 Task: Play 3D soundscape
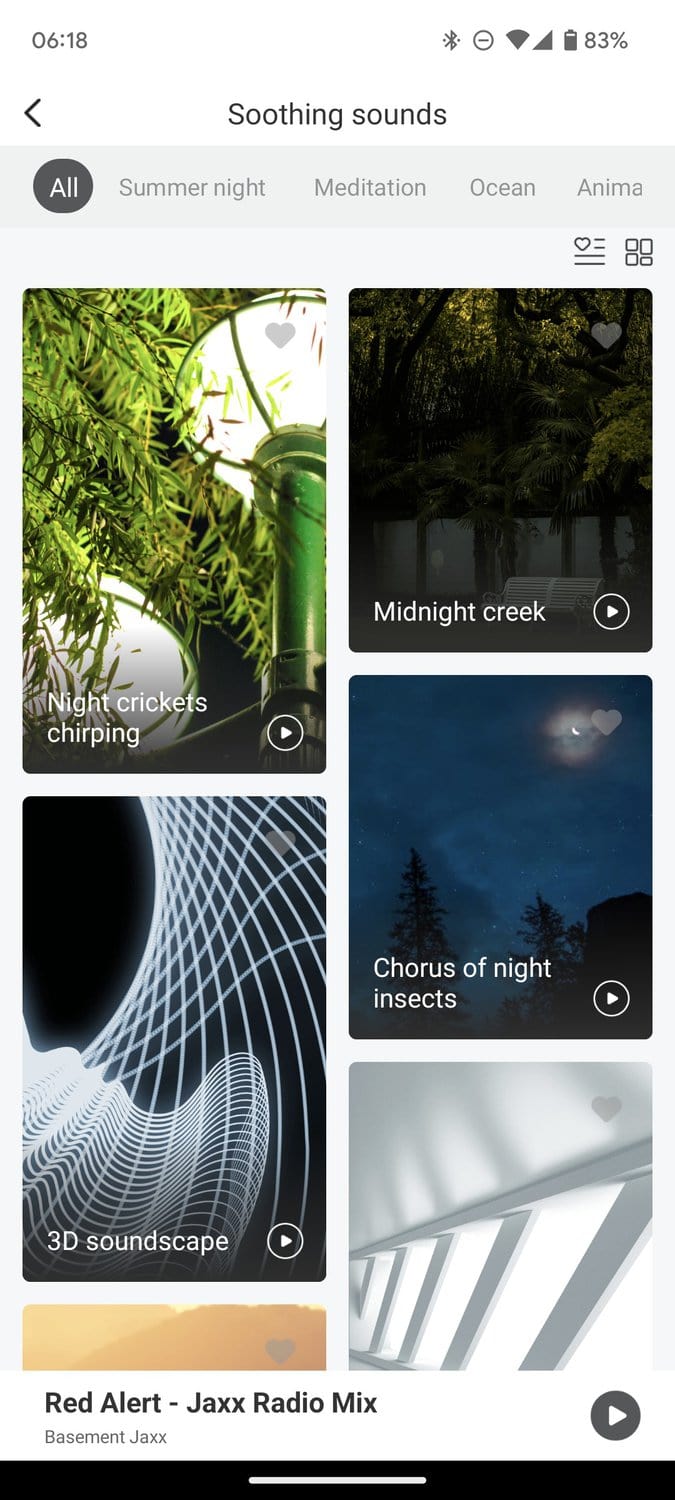[285, 1241]
